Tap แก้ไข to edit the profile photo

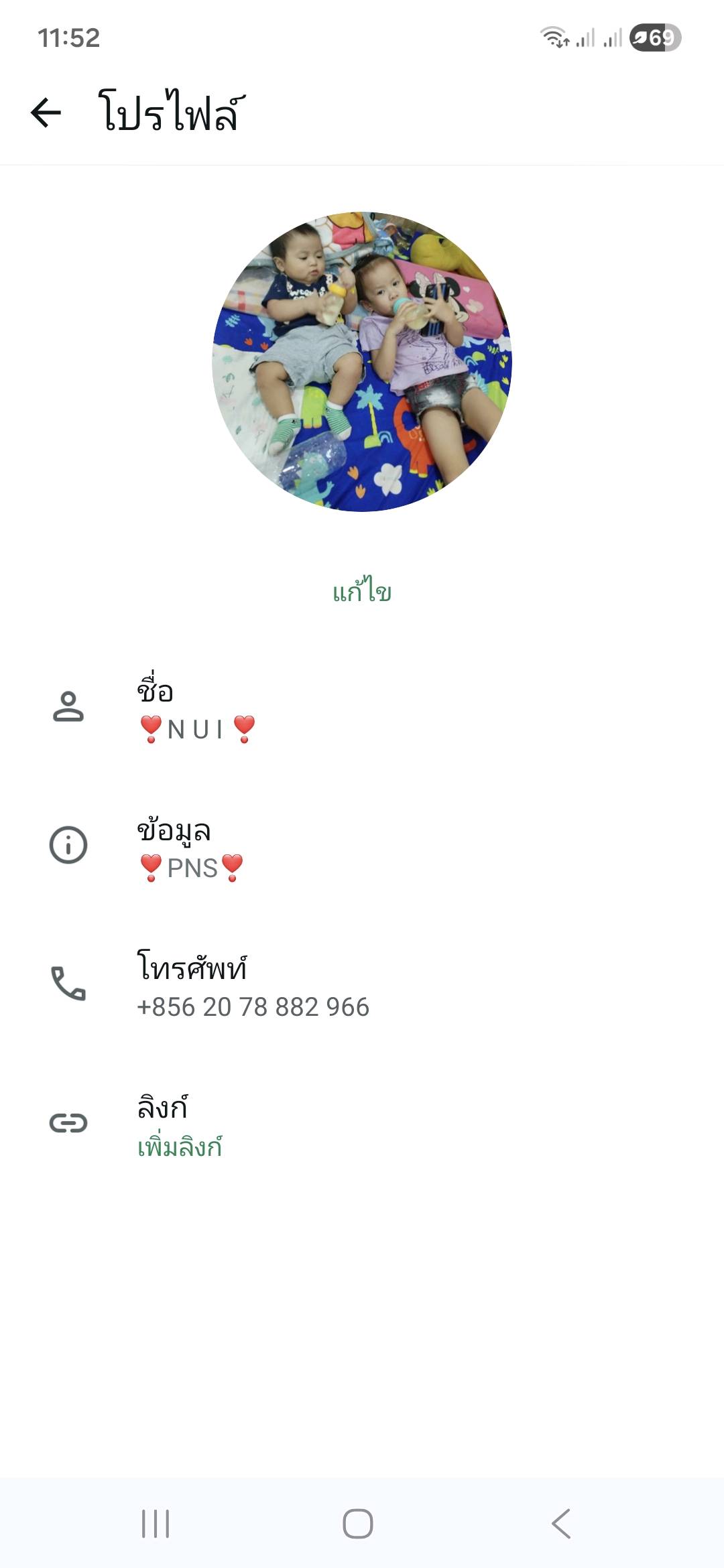pos(362,592)
